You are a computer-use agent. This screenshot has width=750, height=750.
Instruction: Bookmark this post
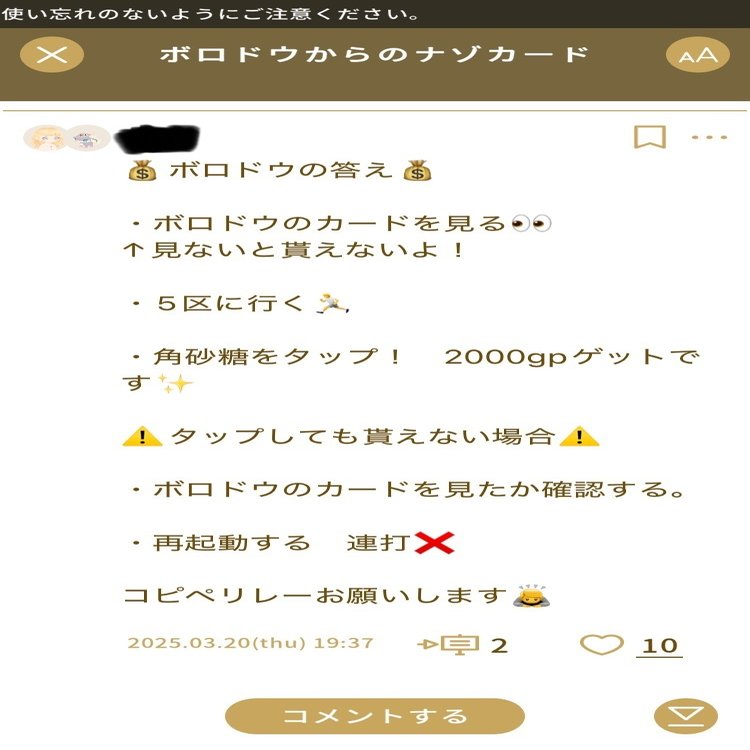649,137
